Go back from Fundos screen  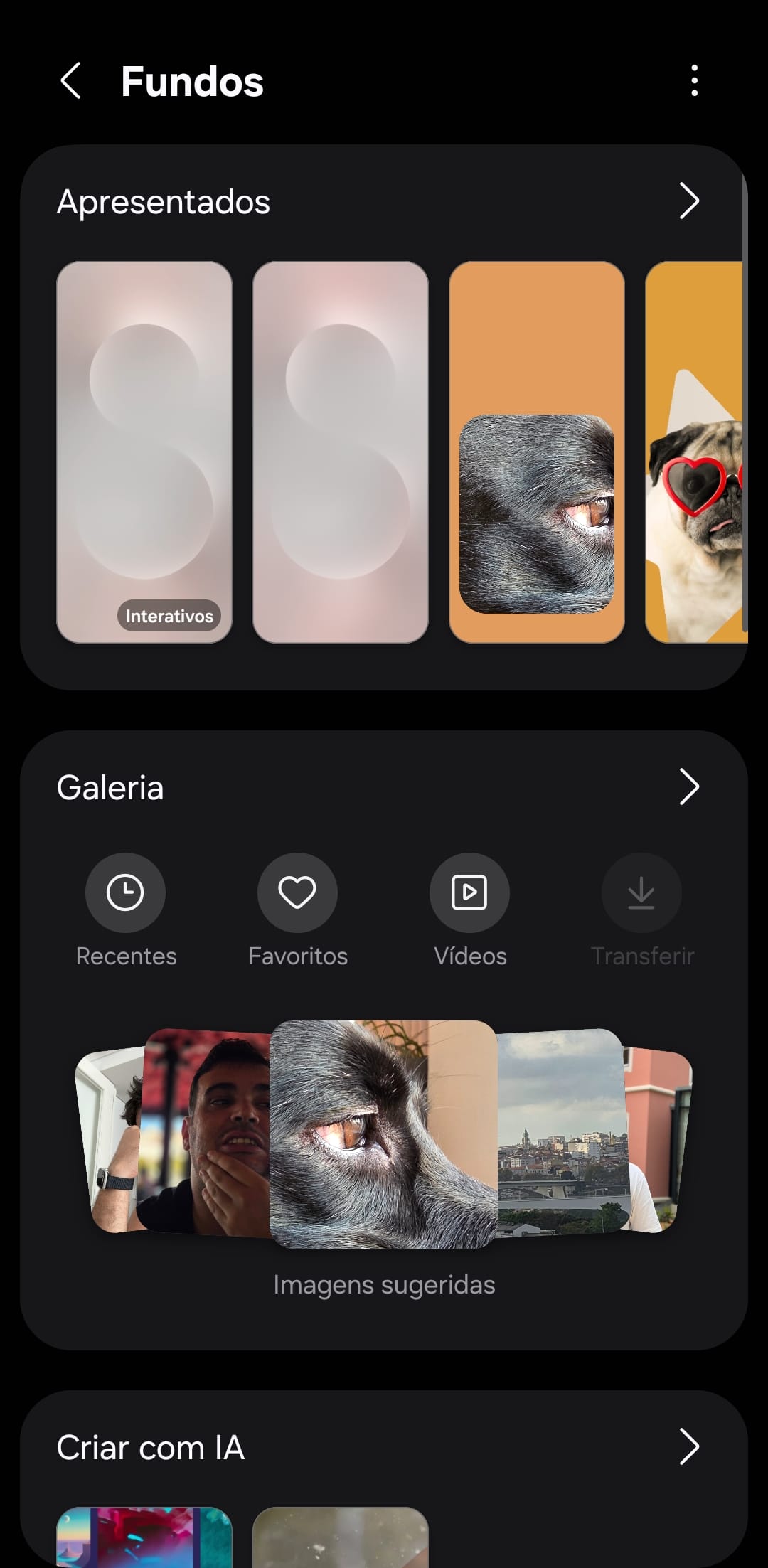[70, 80]
